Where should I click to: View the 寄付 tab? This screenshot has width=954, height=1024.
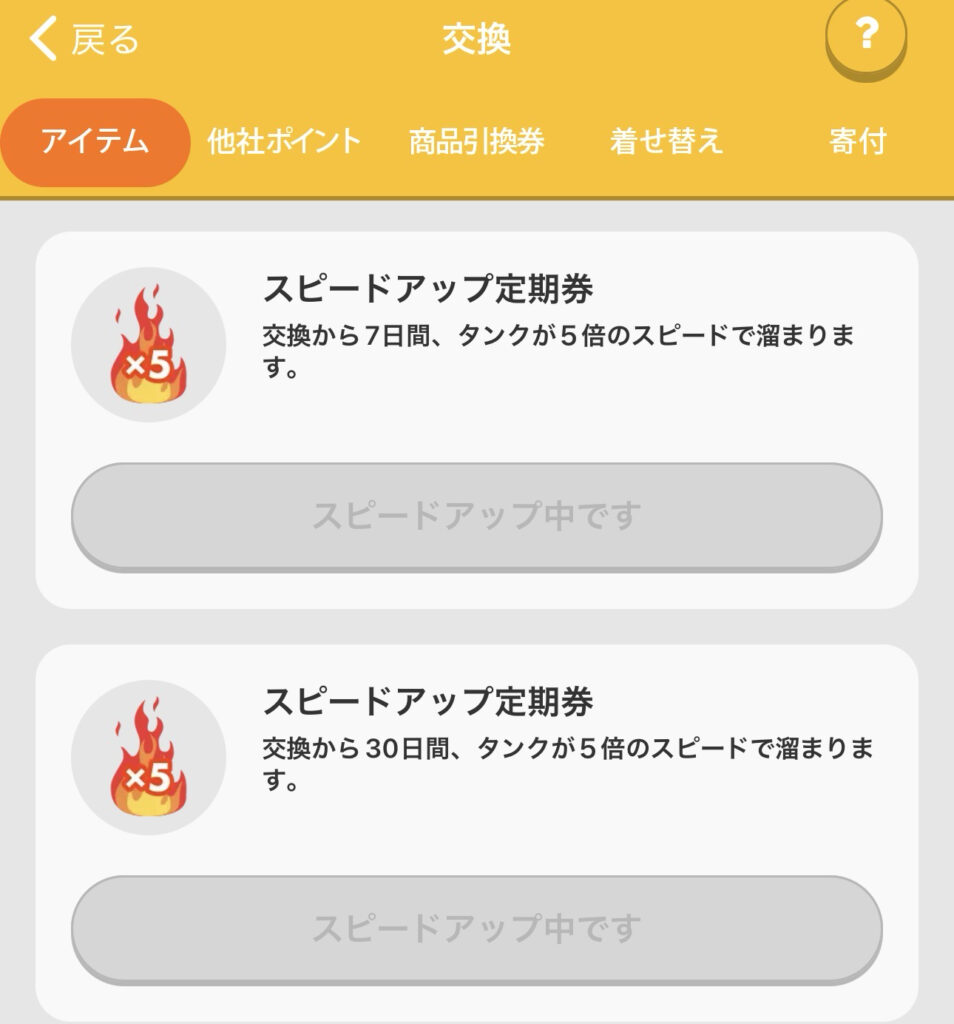tap(858, 142)
